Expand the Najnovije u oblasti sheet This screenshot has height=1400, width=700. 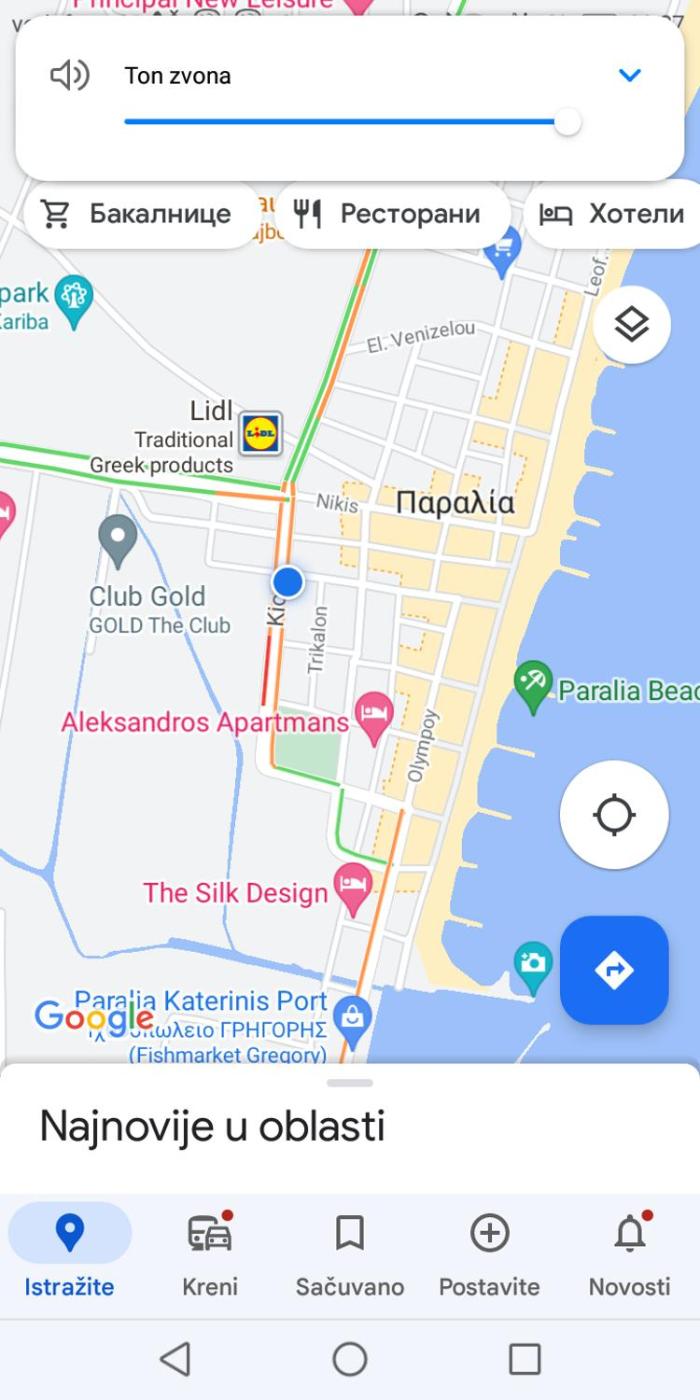pos(350,1083)
